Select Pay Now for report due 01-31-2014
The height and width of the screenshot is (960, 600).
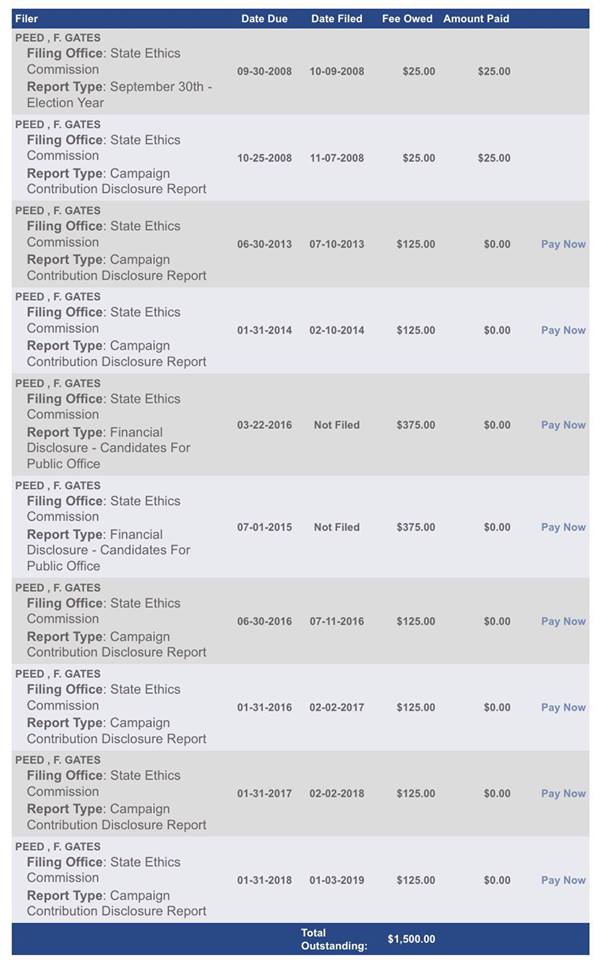click(563, 330)
